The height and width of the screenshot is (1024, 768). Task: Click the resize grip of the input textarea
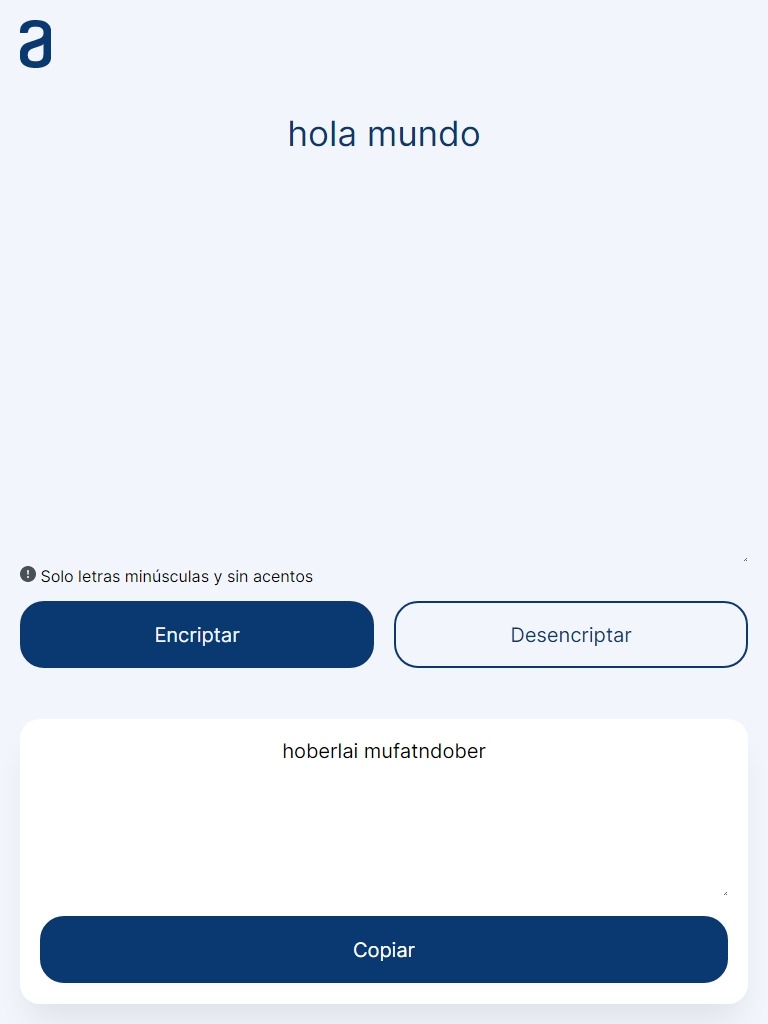point(744,557)
